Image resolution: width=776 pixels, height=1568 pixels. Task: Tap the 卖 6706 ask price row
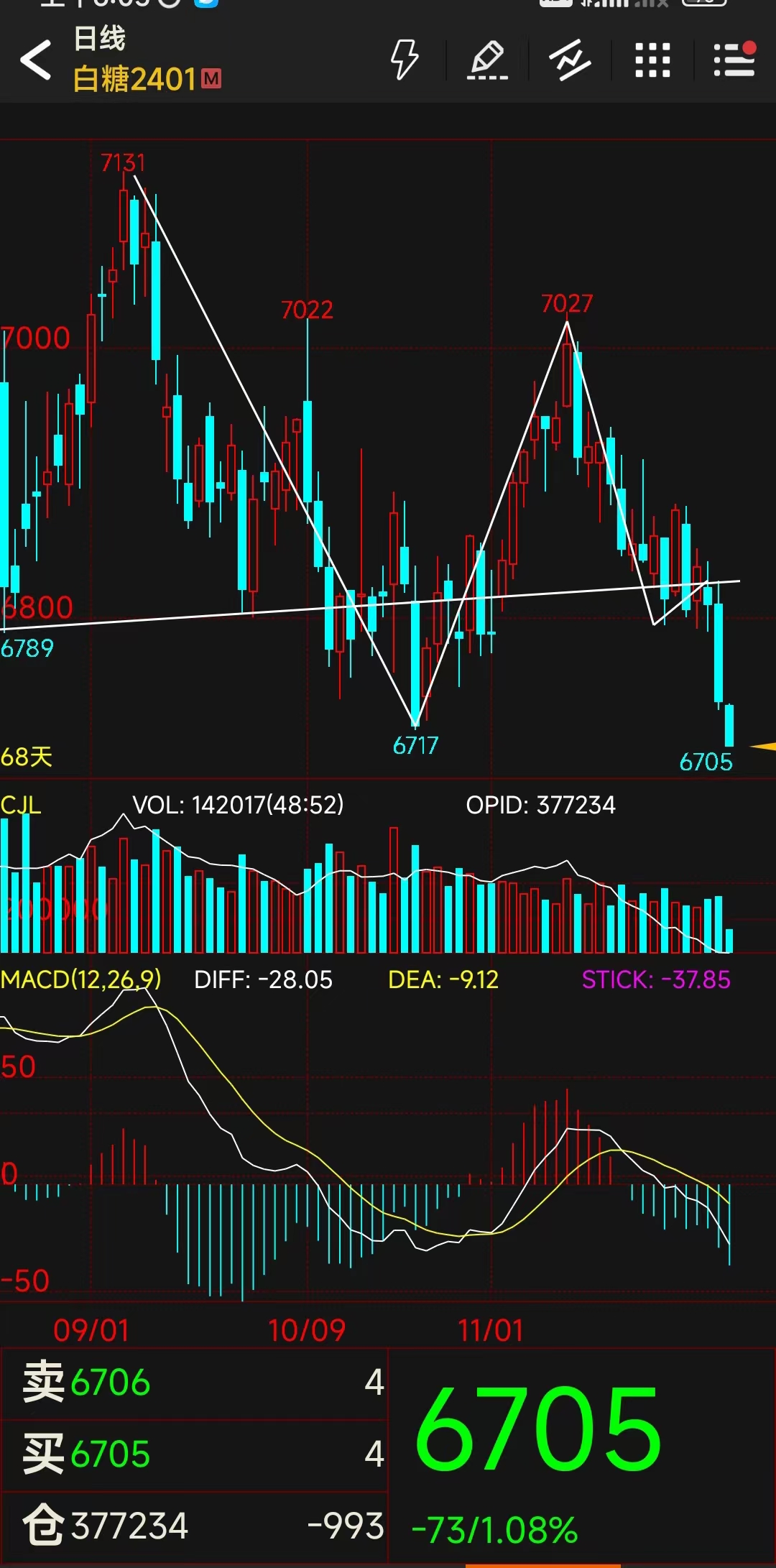tap(194, 1383)
